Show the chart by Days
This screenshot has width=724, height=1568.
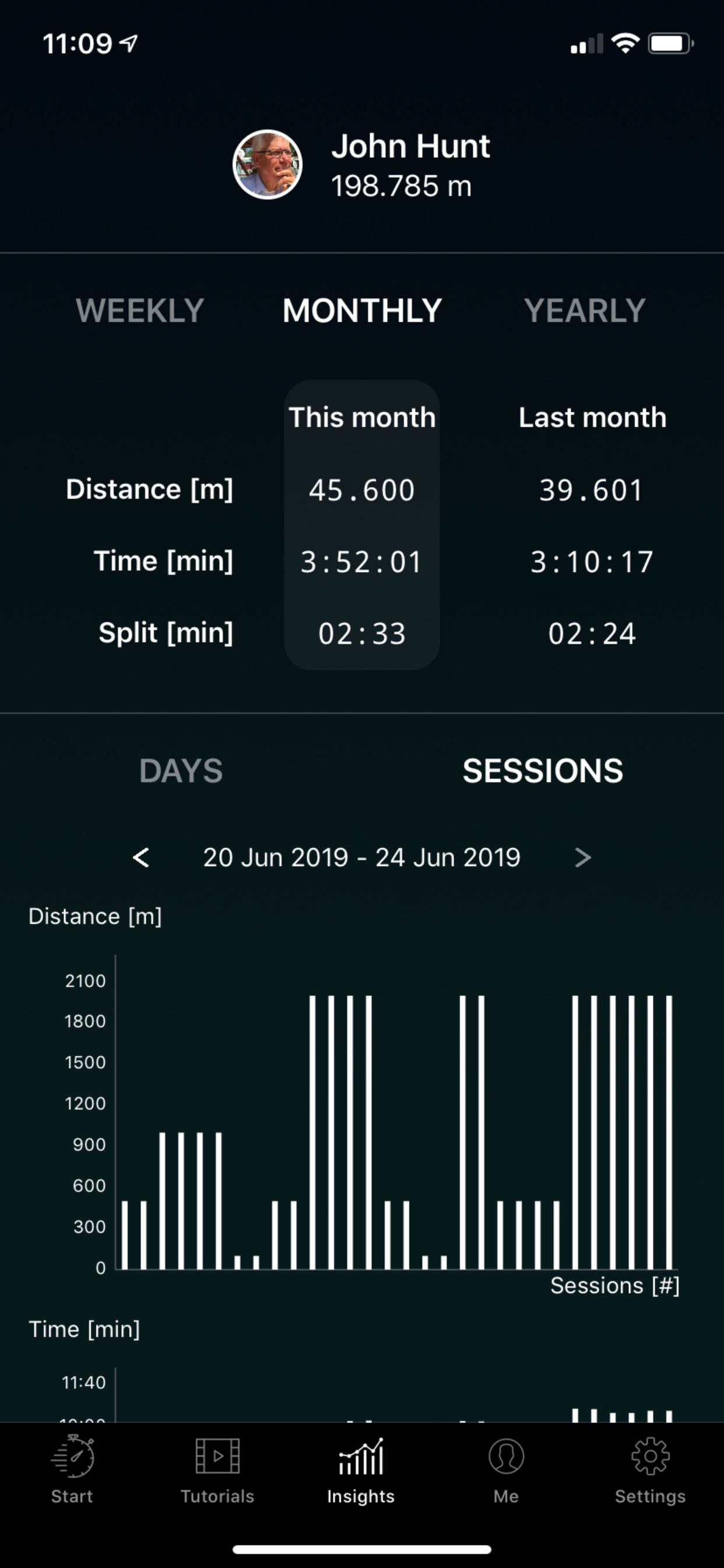[x=181, y=771]
